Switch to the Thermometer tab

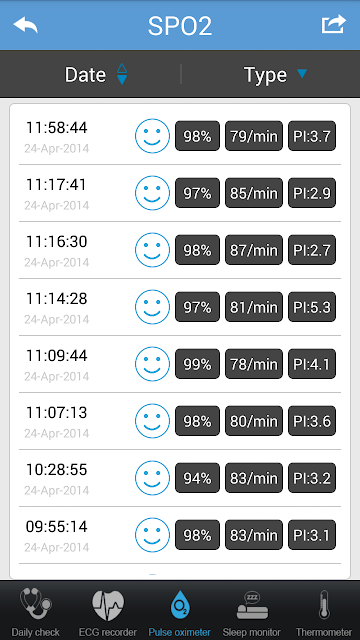[x=324, y=611]
